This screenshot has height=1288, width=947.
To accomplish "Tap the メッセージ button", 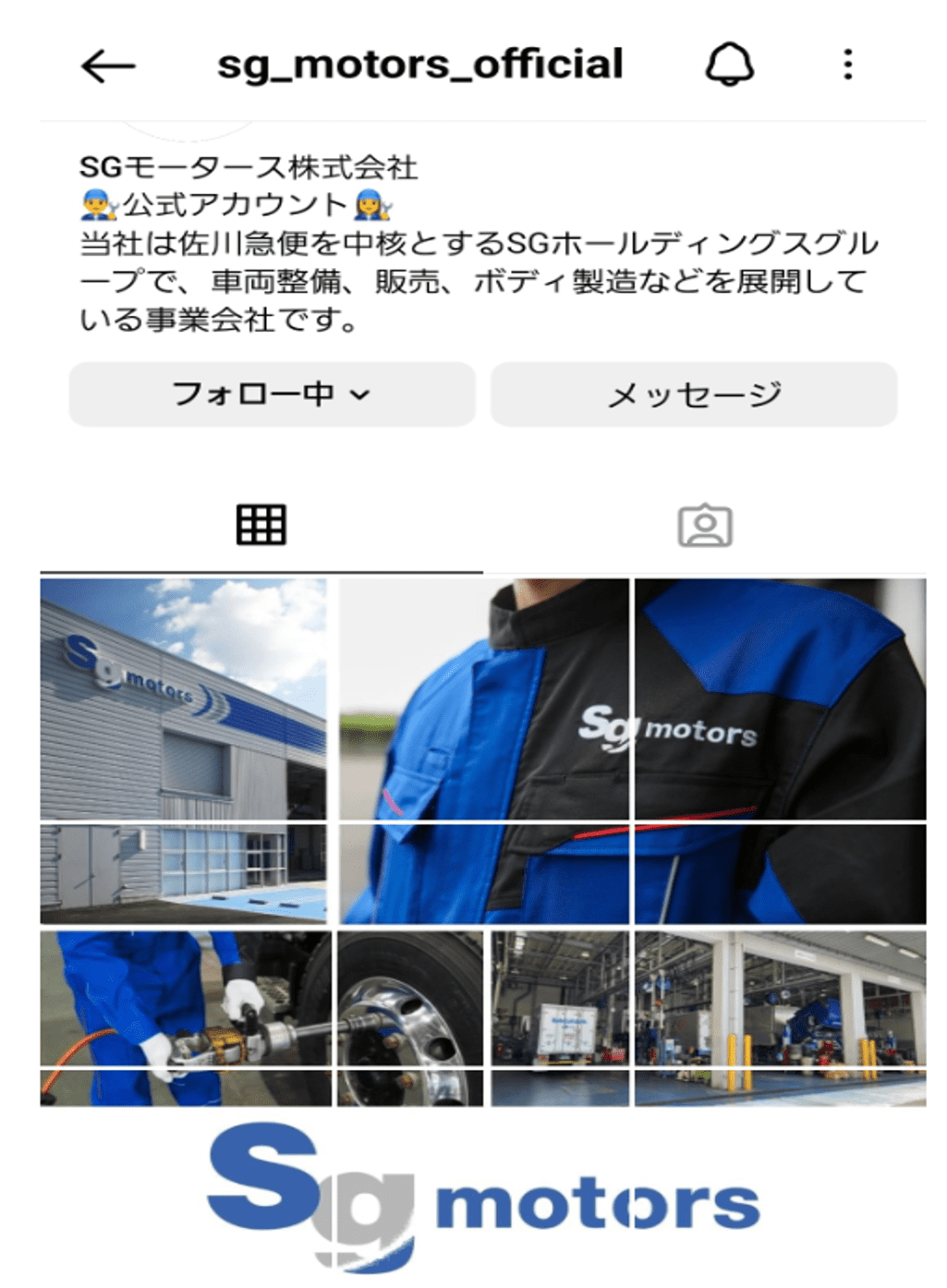I will [693, 395].
